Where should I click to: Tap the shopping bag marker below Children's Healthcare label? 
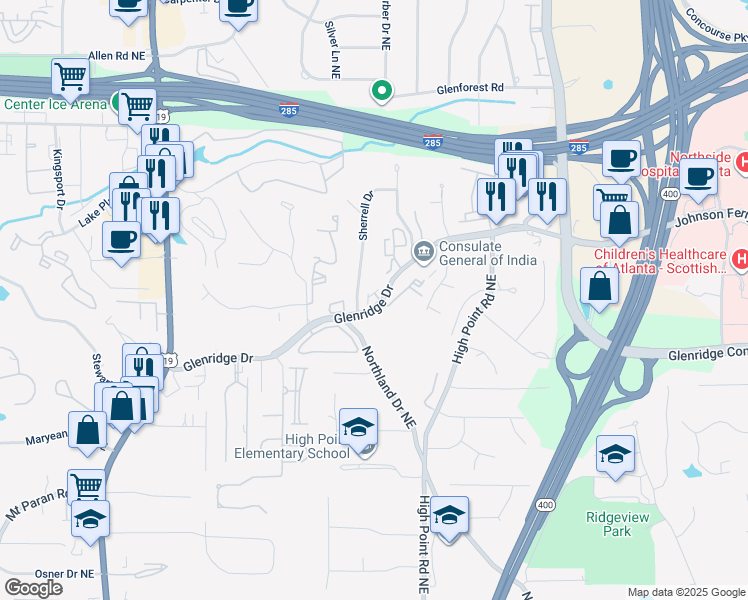600,289
